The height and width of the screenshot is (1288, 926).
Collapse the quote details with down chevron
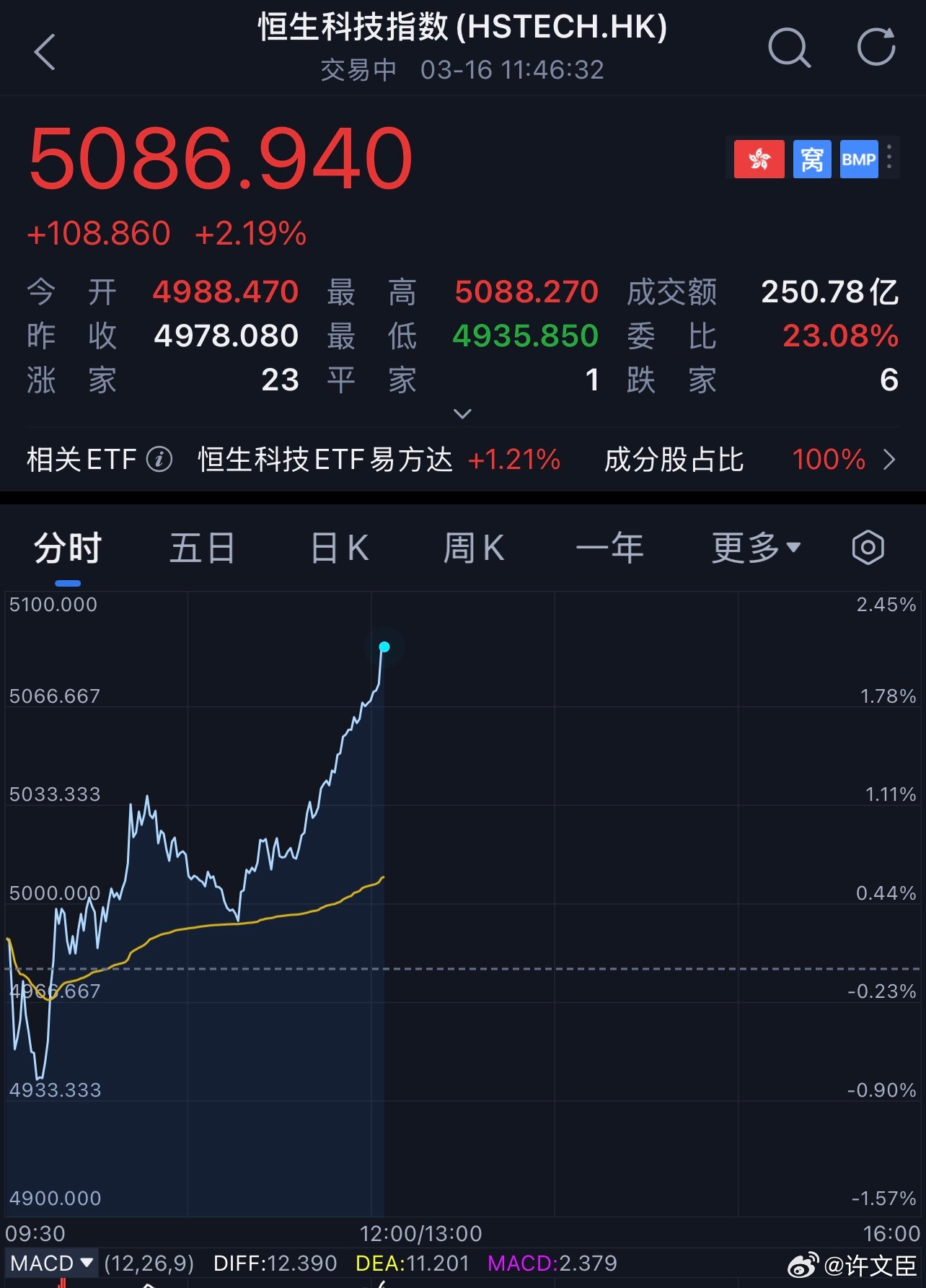pyautogui.click(x=462, y=413)
